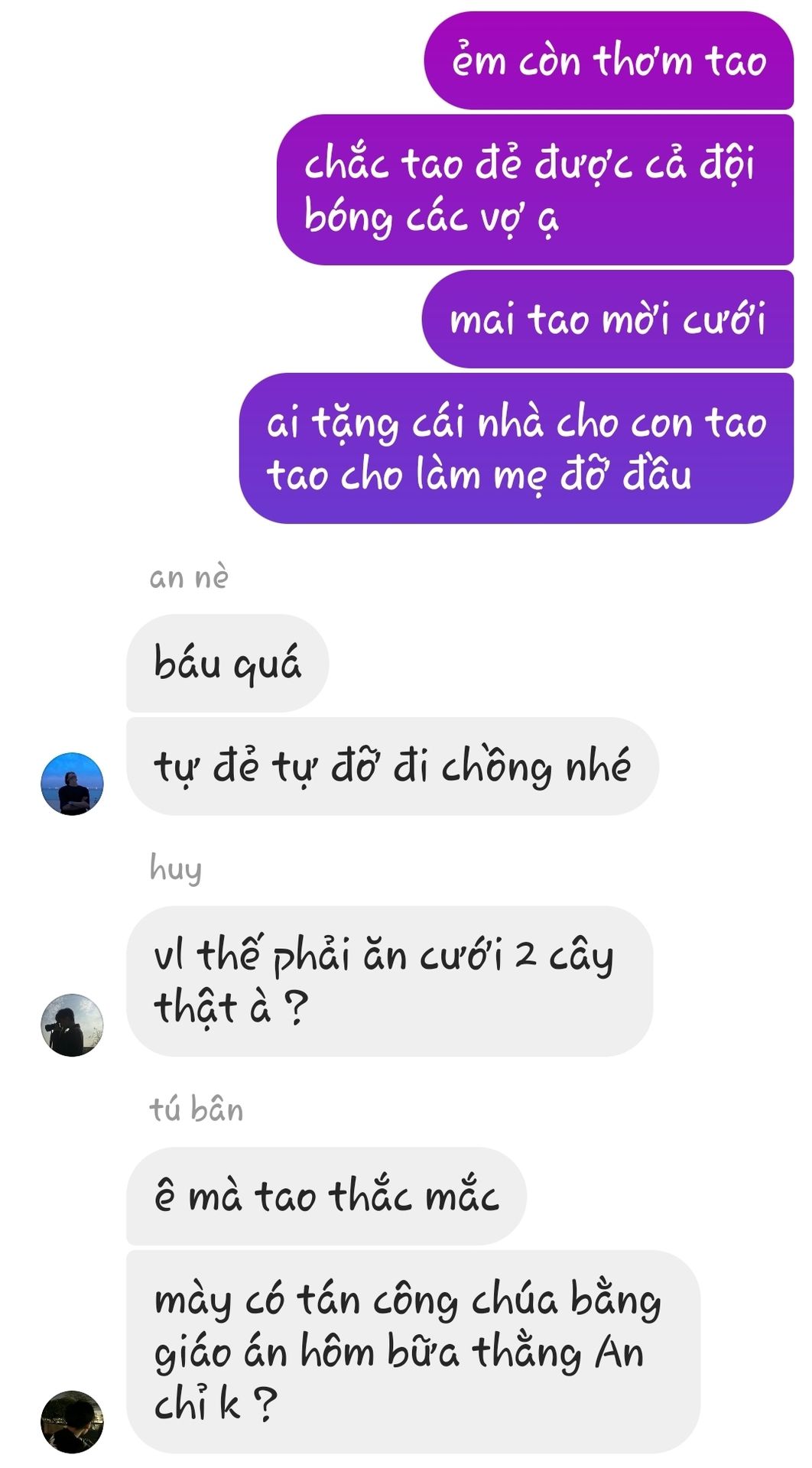Open tú bân's profile avatar
812x1468 pixels.
(72, 1421)
